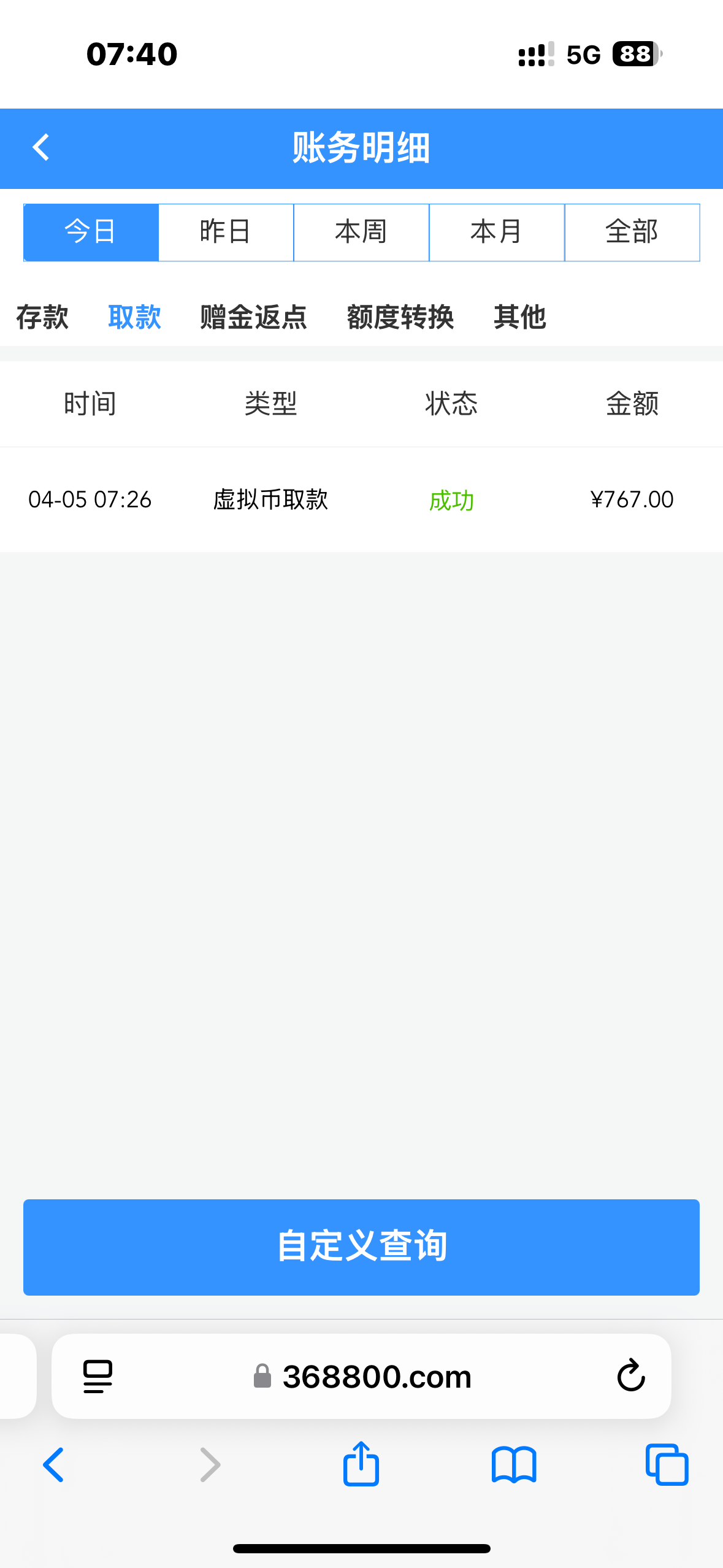This screenshot has width=723, height=1568.
Task: Share this page from Safari toolbar
Action: click(361, 1464)
